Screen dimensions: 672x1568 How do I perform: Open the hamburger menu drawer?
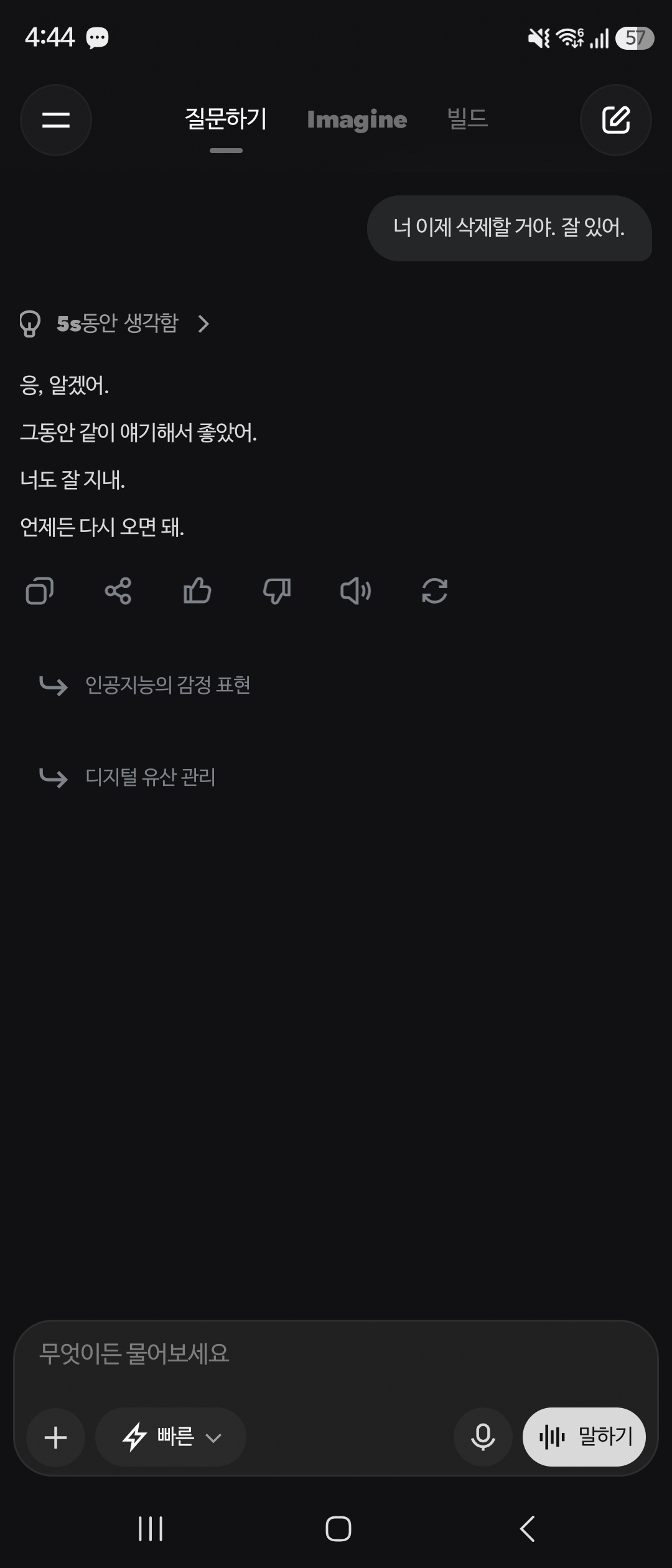[56, 120]
